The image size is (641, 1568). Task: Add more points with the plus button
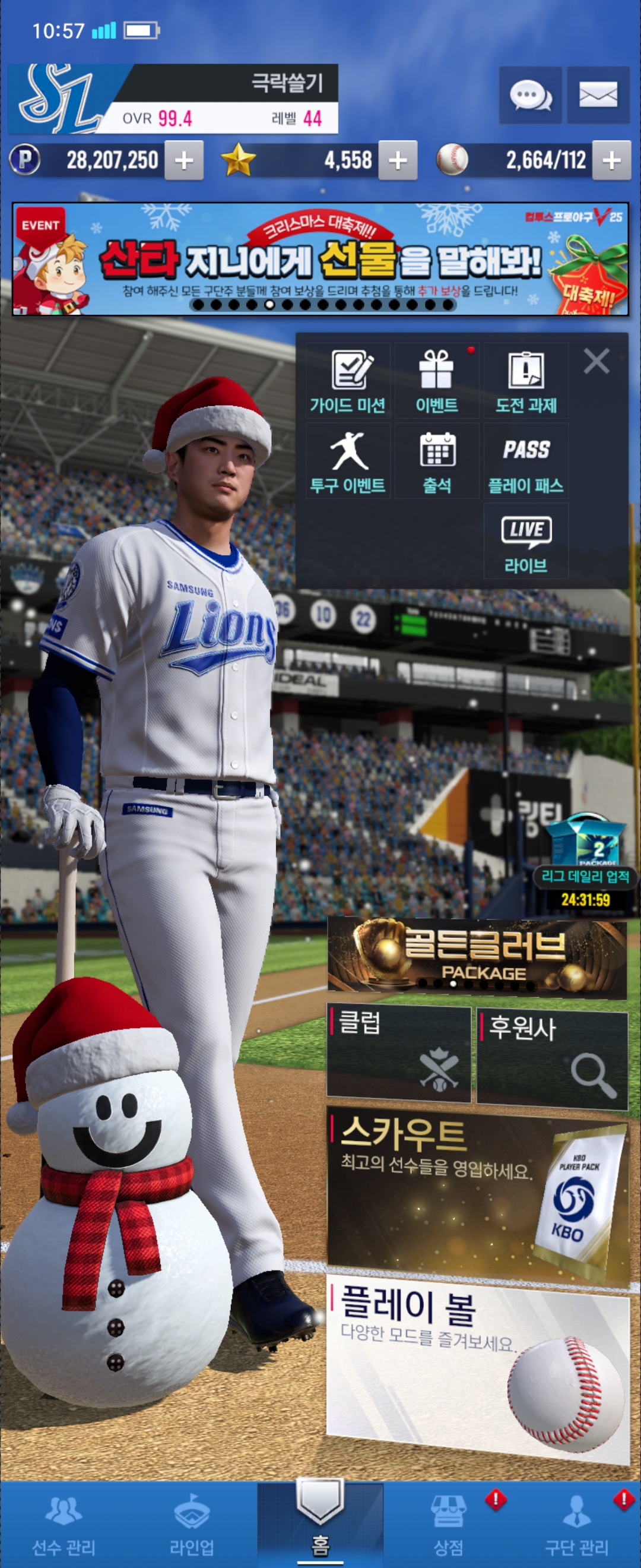coord(183,161)
